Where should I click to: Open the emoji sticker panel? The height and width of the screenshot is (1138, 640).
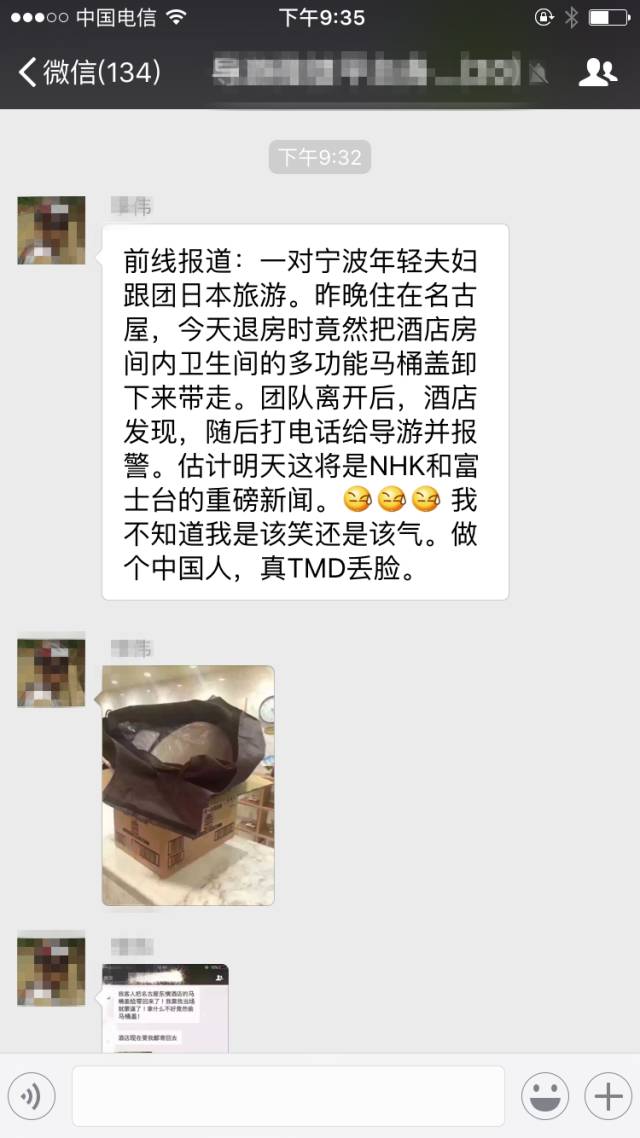[x=545, y=1096]
